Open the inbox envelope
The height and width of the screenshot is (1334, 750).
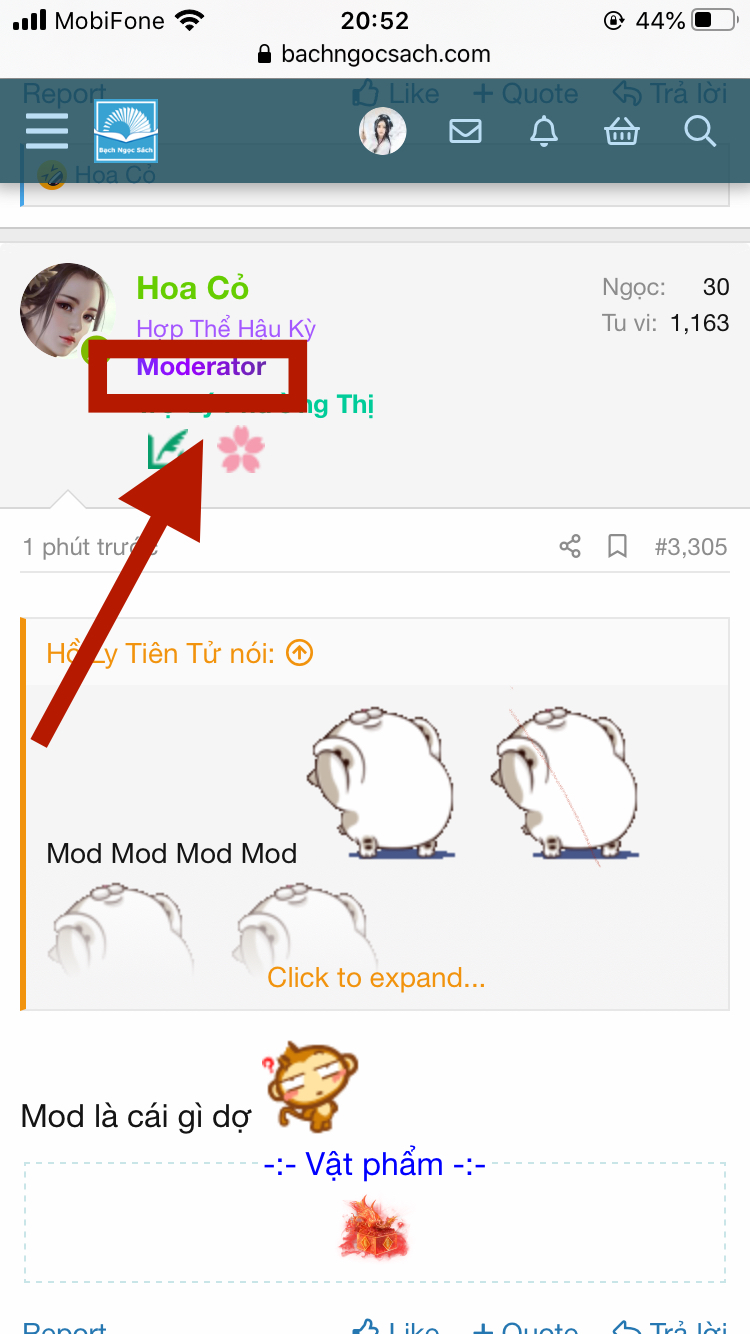point(465,131)
